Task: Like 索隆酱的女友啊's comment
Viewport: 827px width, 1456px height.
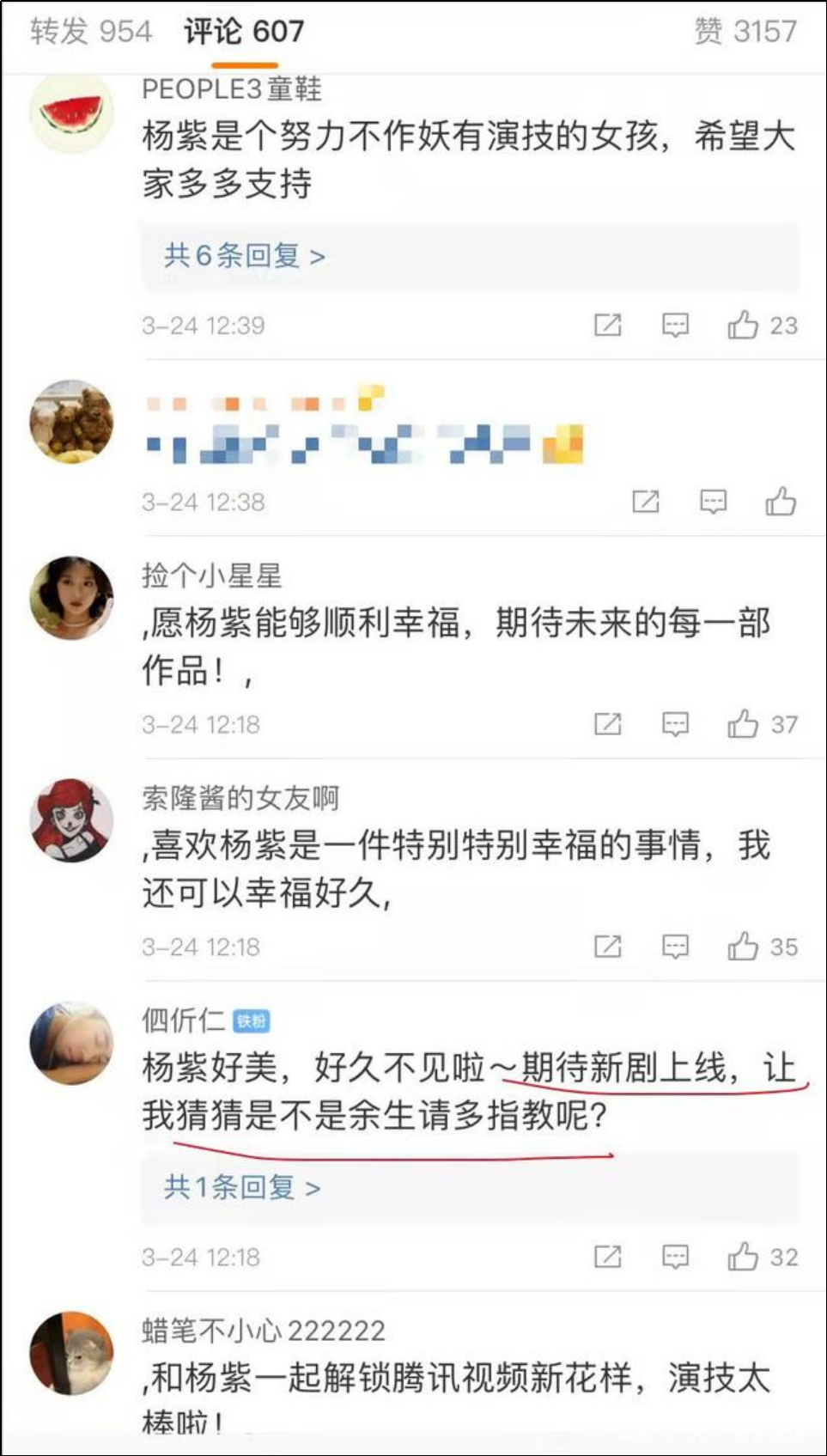Action: (x=743, y=947)
